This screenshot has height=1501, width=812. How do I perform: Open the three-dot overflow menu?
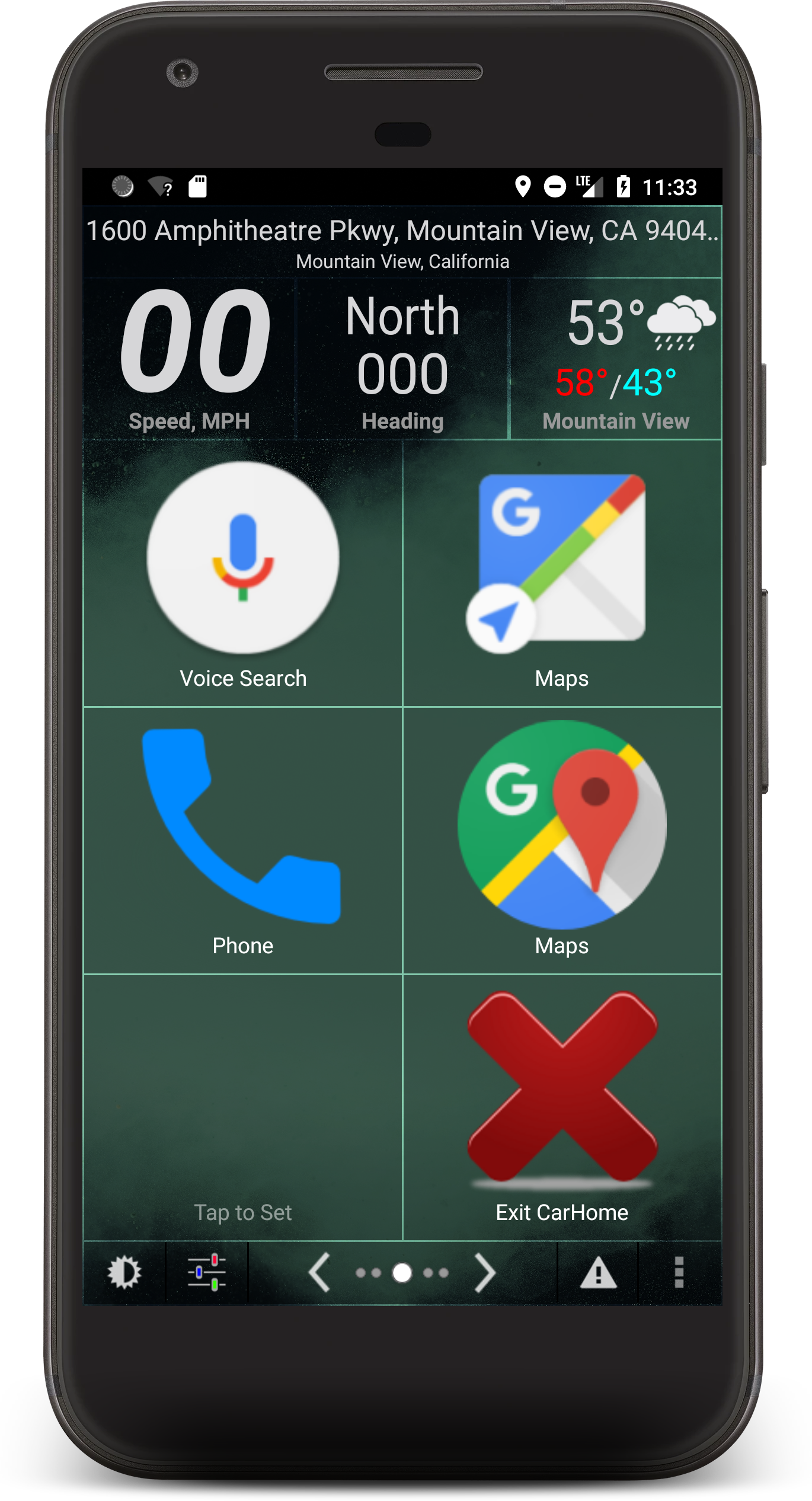(679, 1272)
